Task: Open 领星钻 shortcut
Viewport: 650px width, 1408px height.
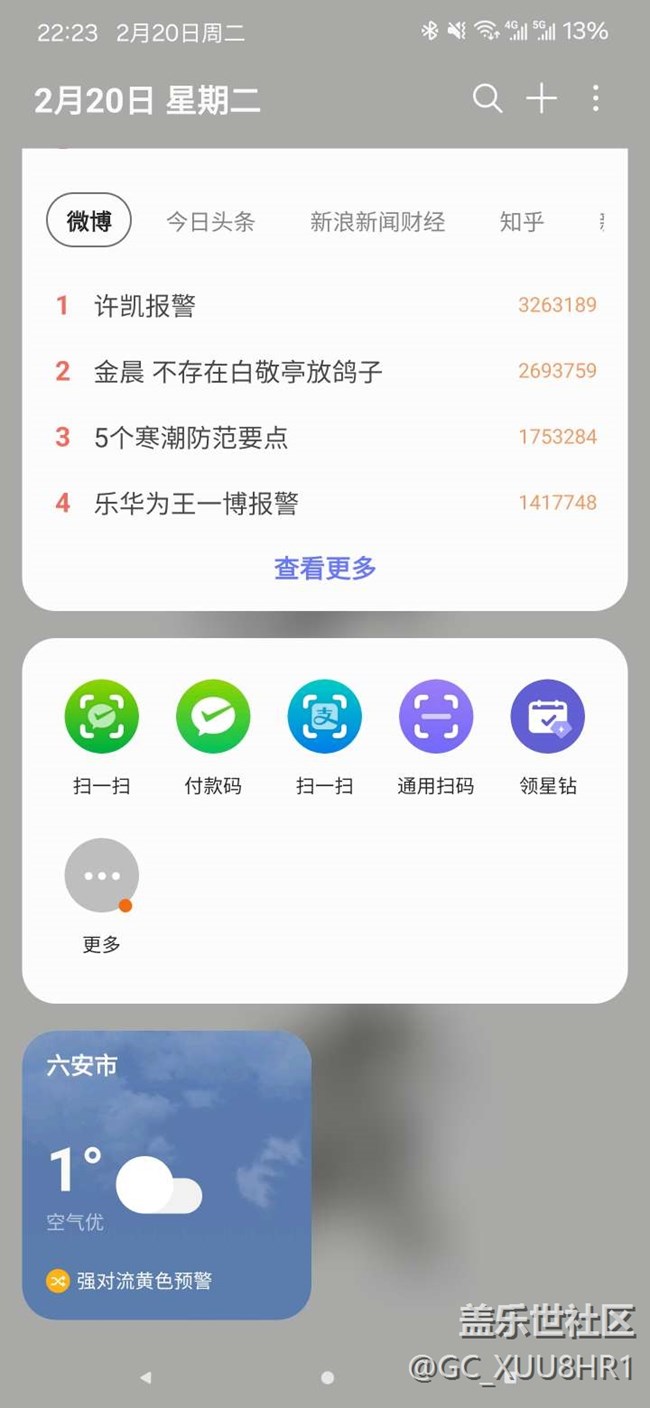Action: pos(548,737)
